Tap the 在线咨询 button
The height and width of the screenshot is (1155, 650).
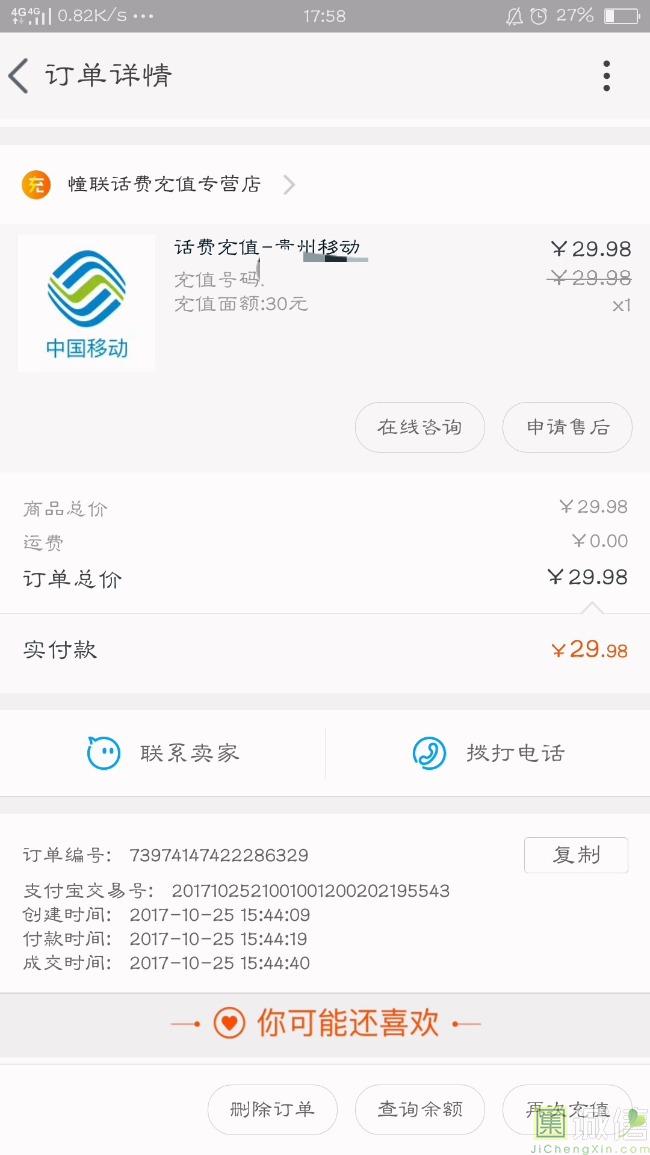point(420,427)
